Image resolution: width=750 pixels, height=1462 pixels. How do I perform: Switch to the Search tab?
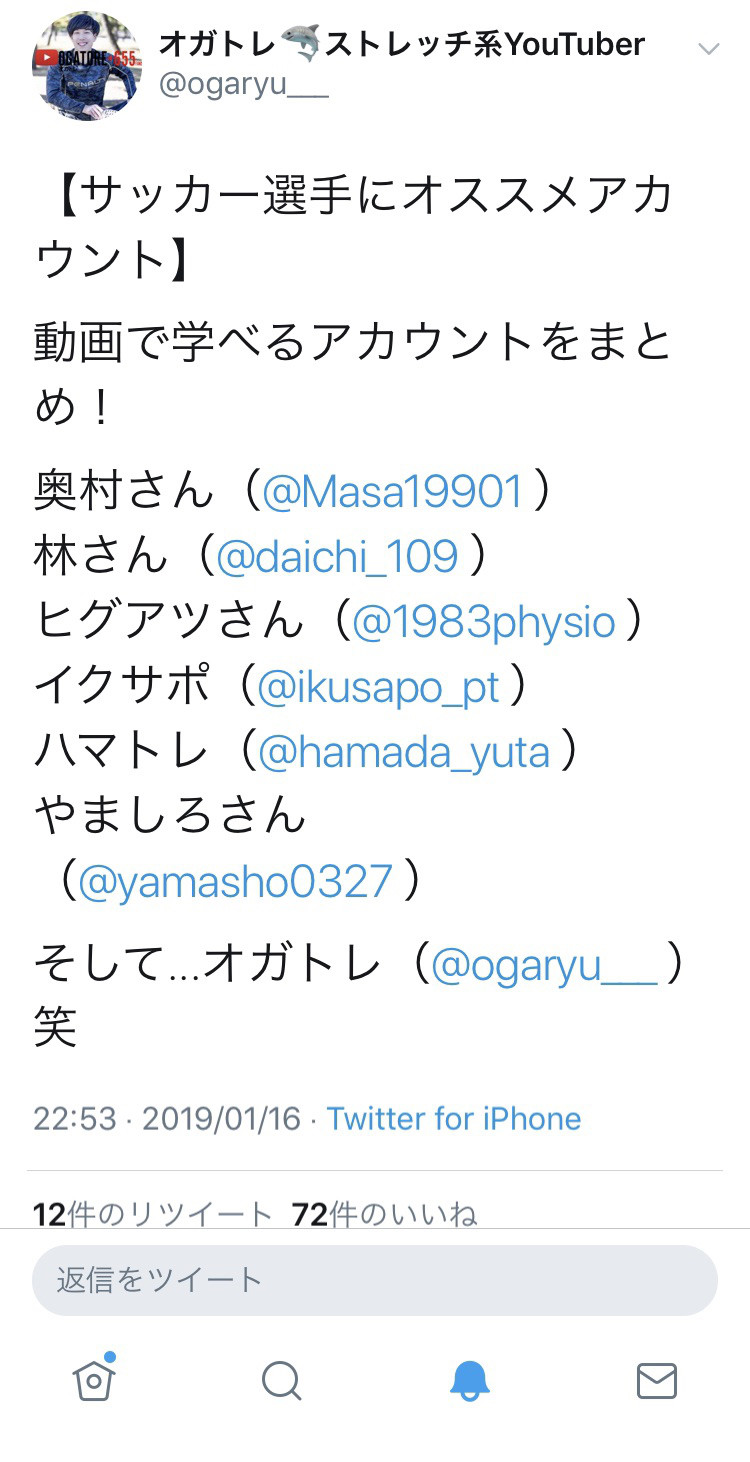(x=281, y=1381)
